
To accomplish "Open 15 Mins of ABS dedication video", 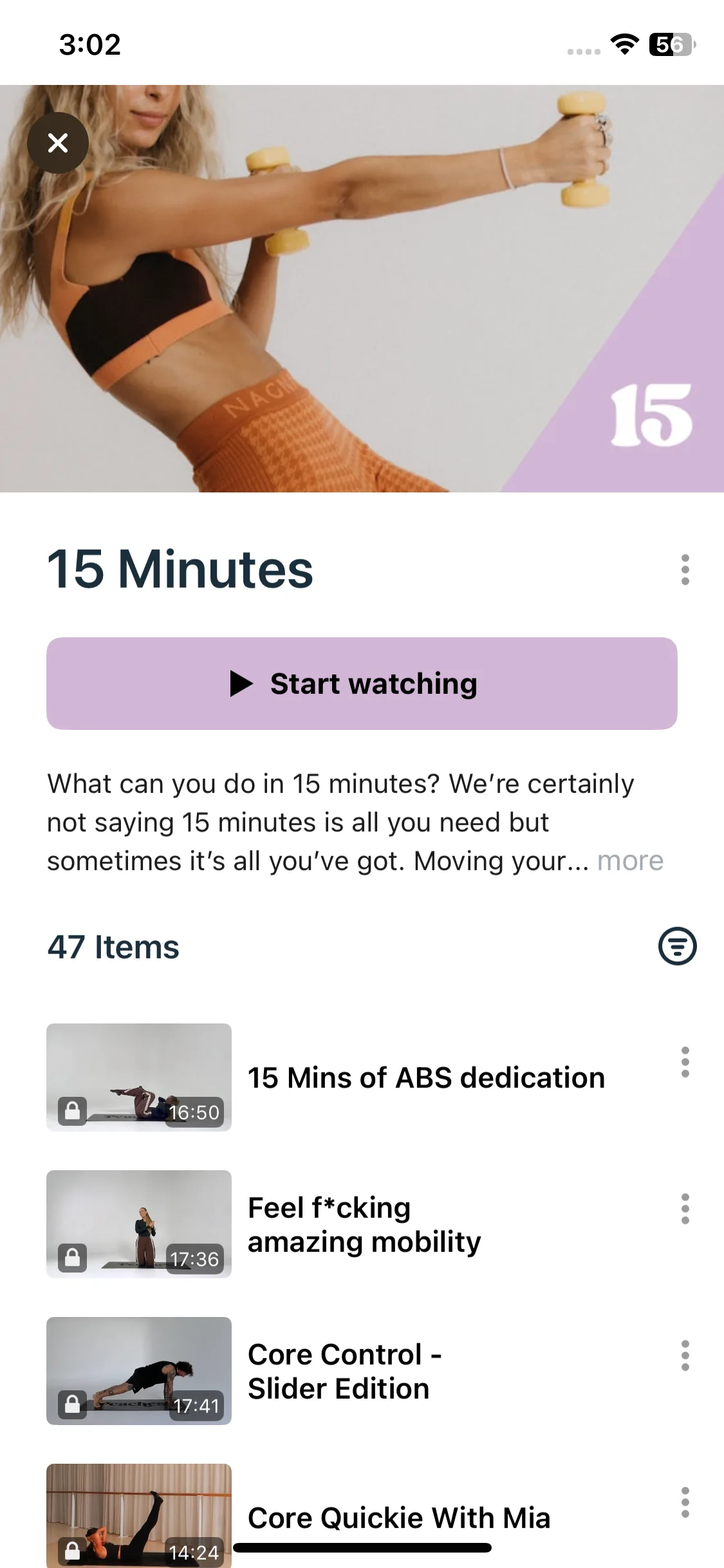I will click(x=425, y=1078).
